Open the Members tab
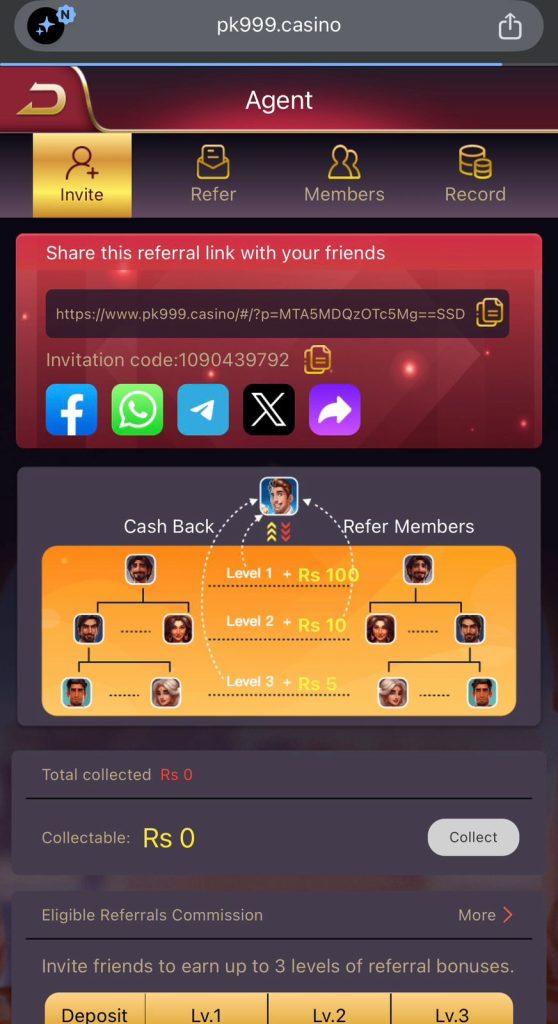Screen dimensions: 558x1024 point(344,175)
